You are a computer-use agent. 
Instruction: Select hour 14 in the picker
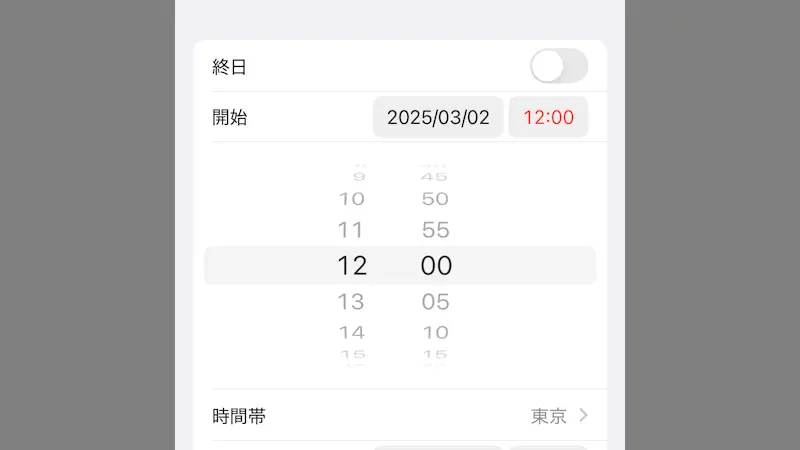tap(351, 332)
